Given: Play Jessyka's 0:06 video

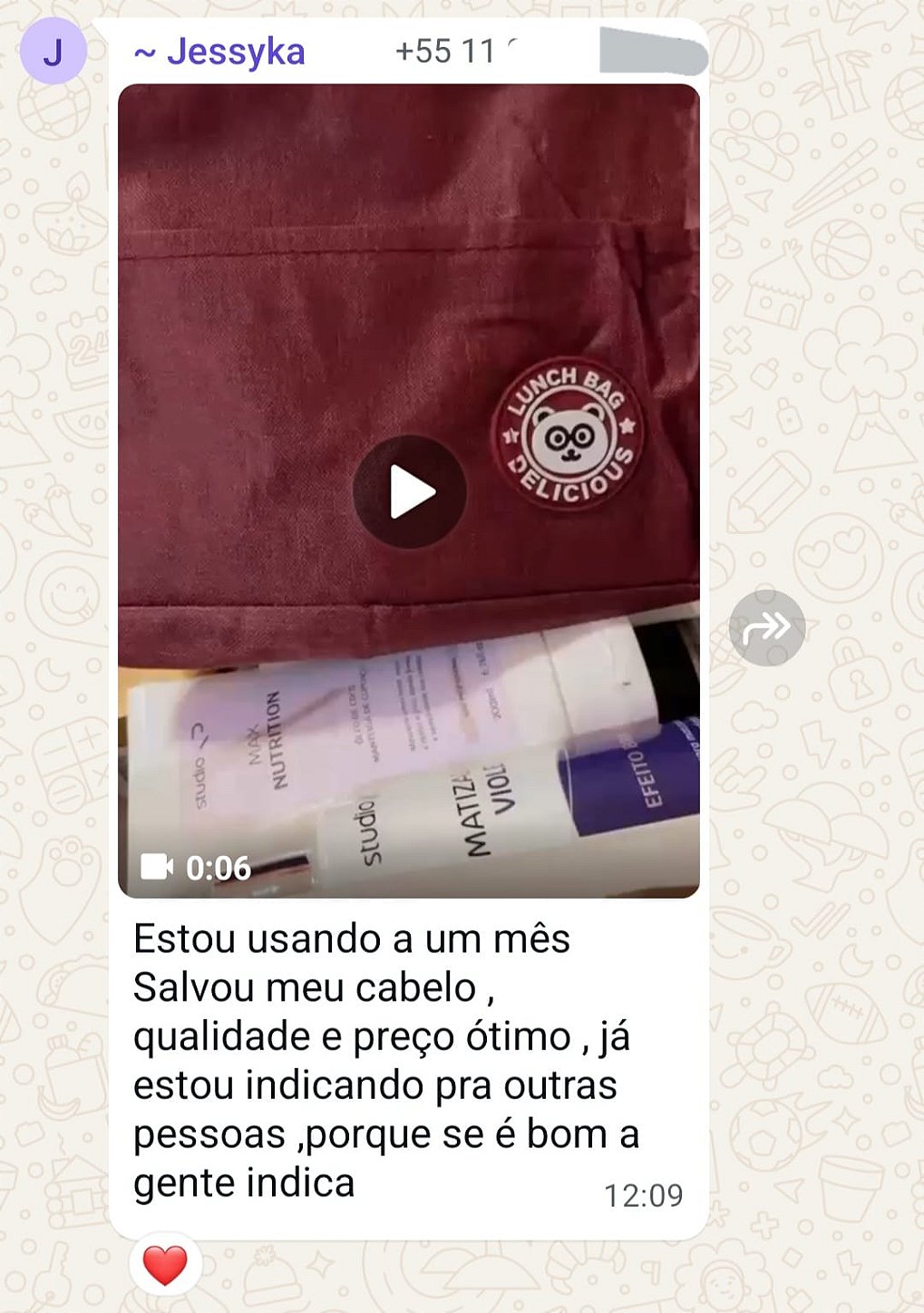Looking at the screenshot, I should [410, 491].
